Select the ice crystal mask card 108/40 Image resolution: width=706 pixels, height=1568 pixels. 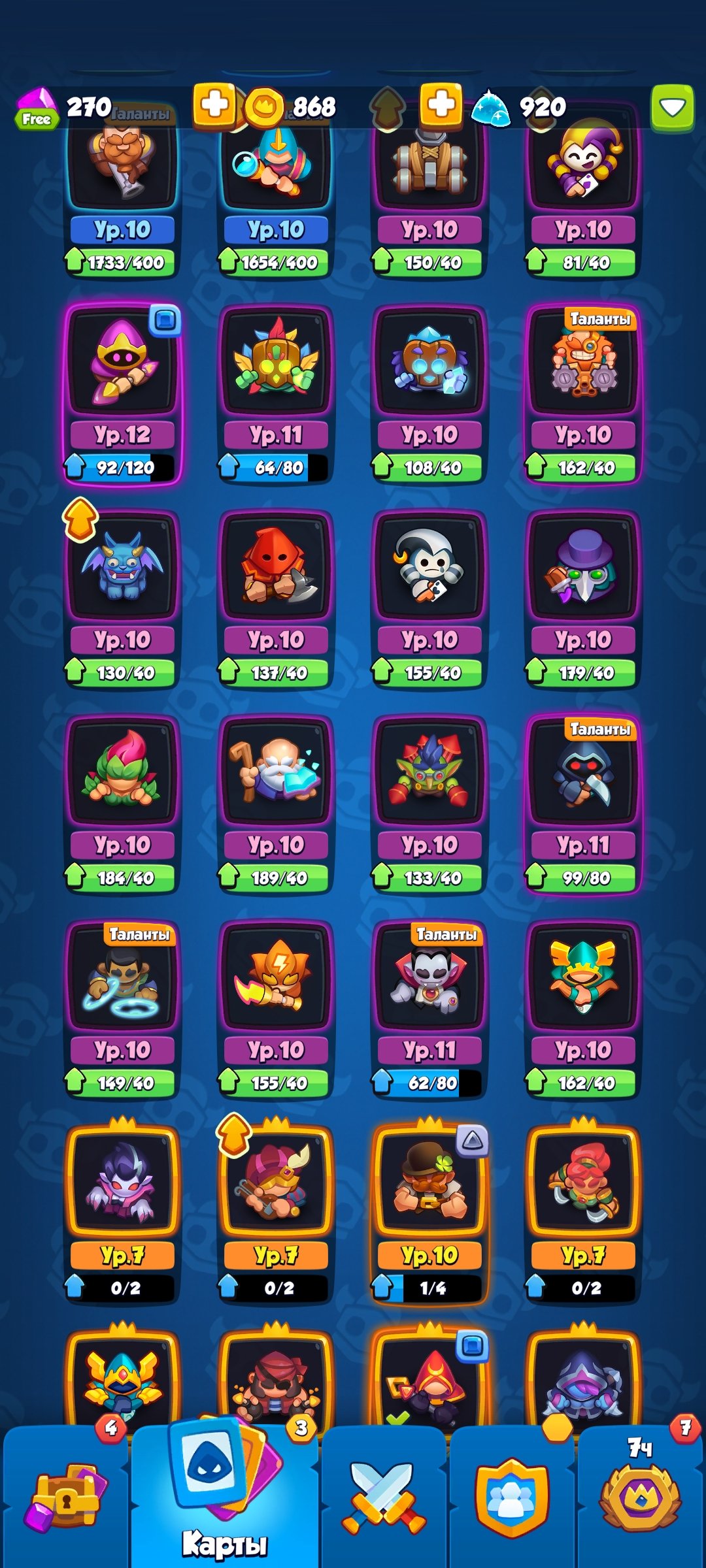pyautogui.click(x=429, y=392)
